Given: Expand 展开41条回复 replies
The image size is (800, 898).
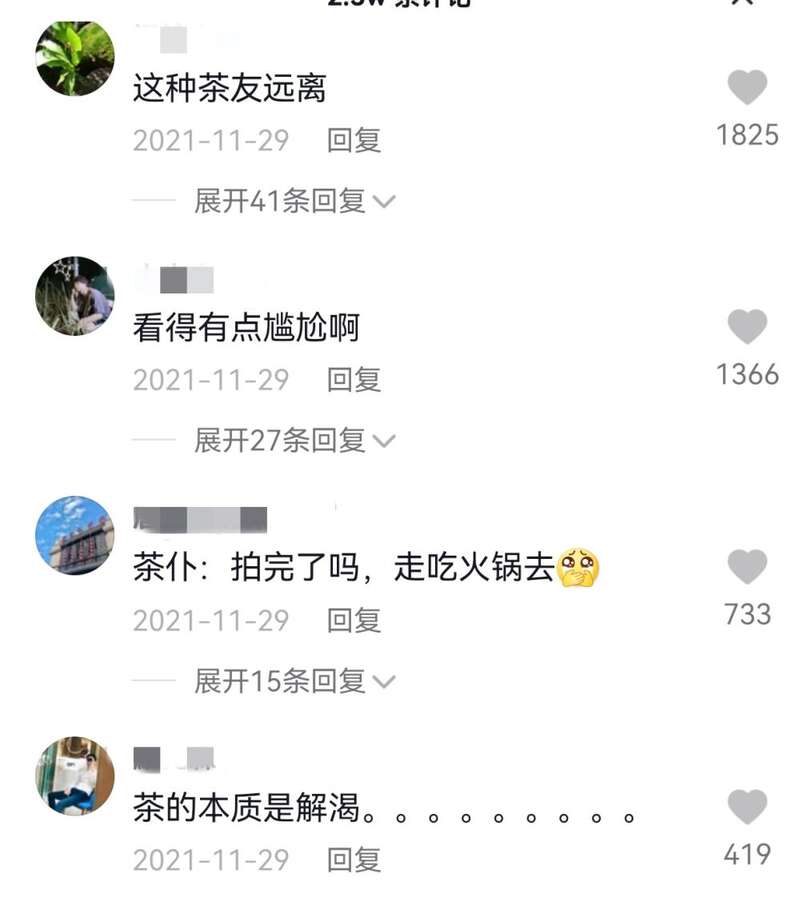Looking at the screenshot, I should coord(294,201).
